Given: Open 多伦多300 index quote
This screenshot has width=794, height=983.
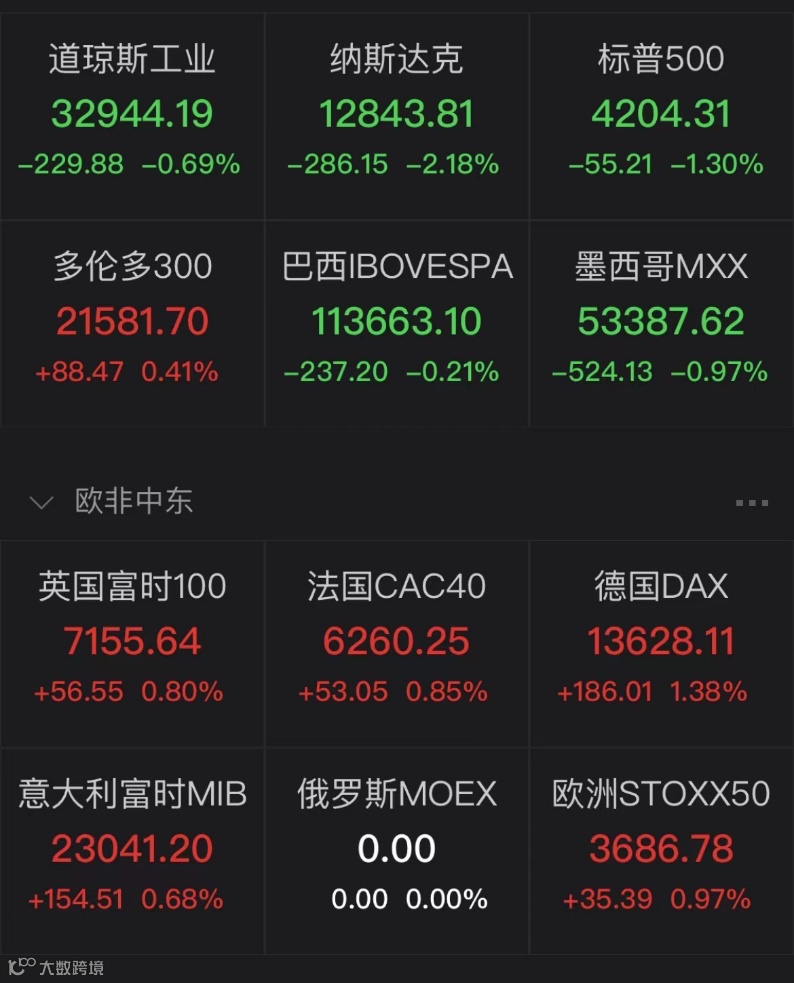Looking at the screenshot, I should tap(132, 321).
